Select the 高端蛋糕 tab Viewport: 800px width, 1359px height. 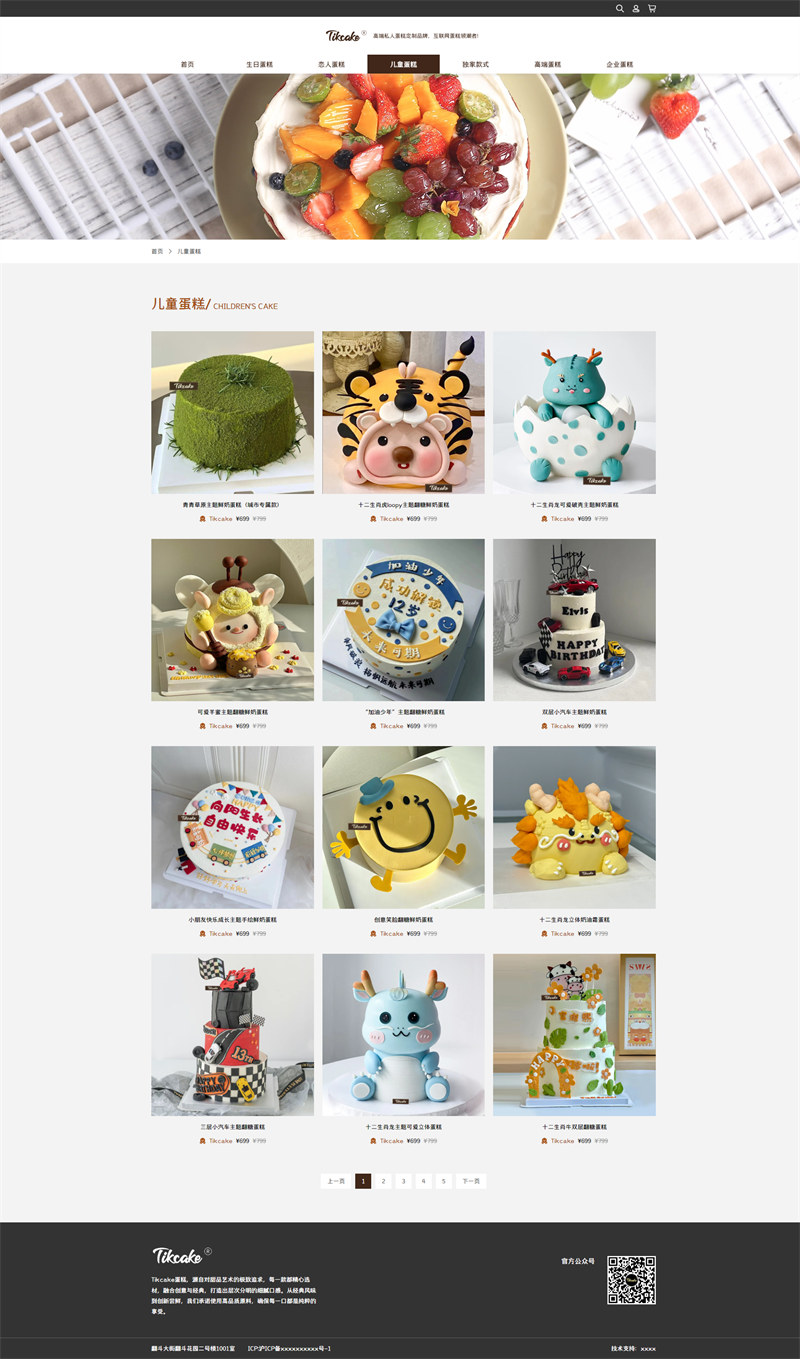[548, 64]
